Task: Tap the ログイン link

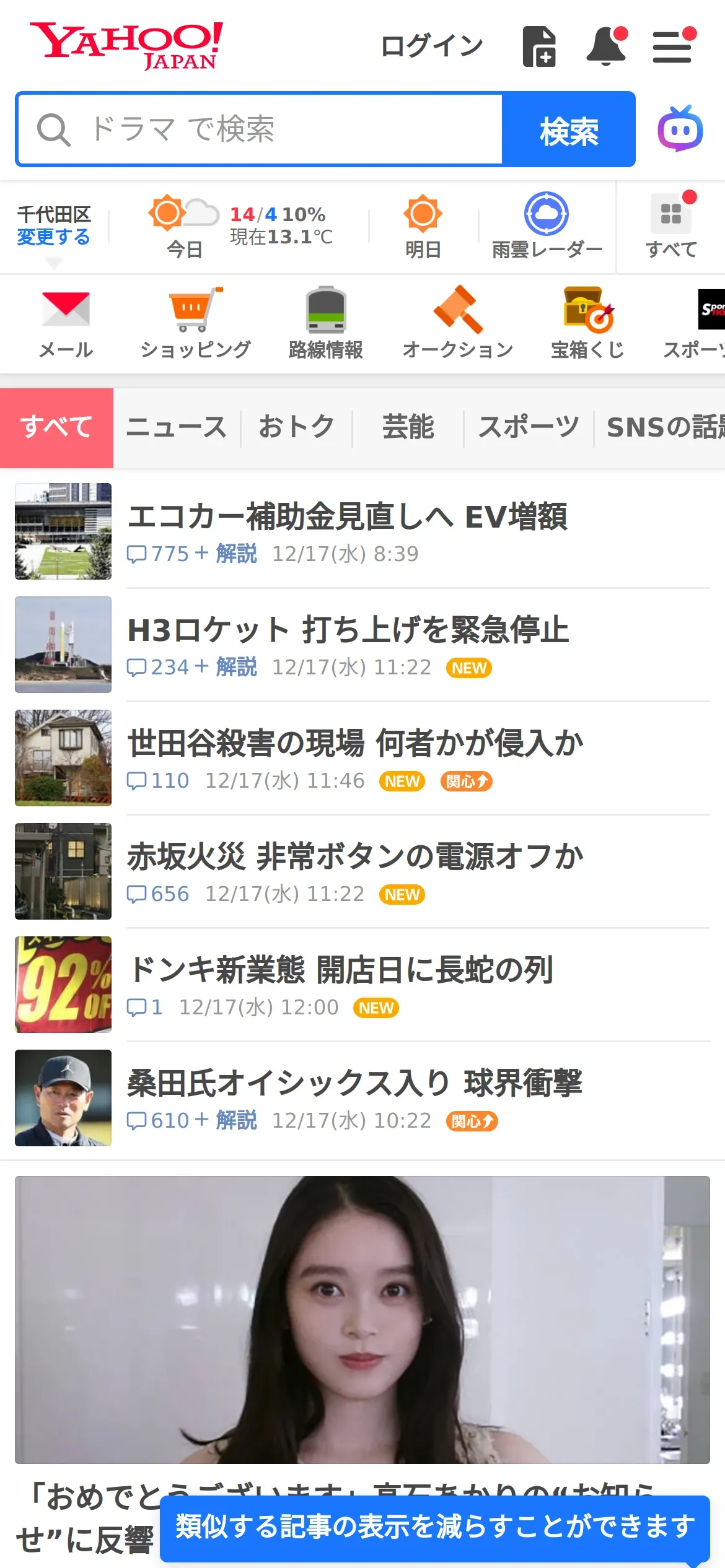Action: tap(431, 46)
